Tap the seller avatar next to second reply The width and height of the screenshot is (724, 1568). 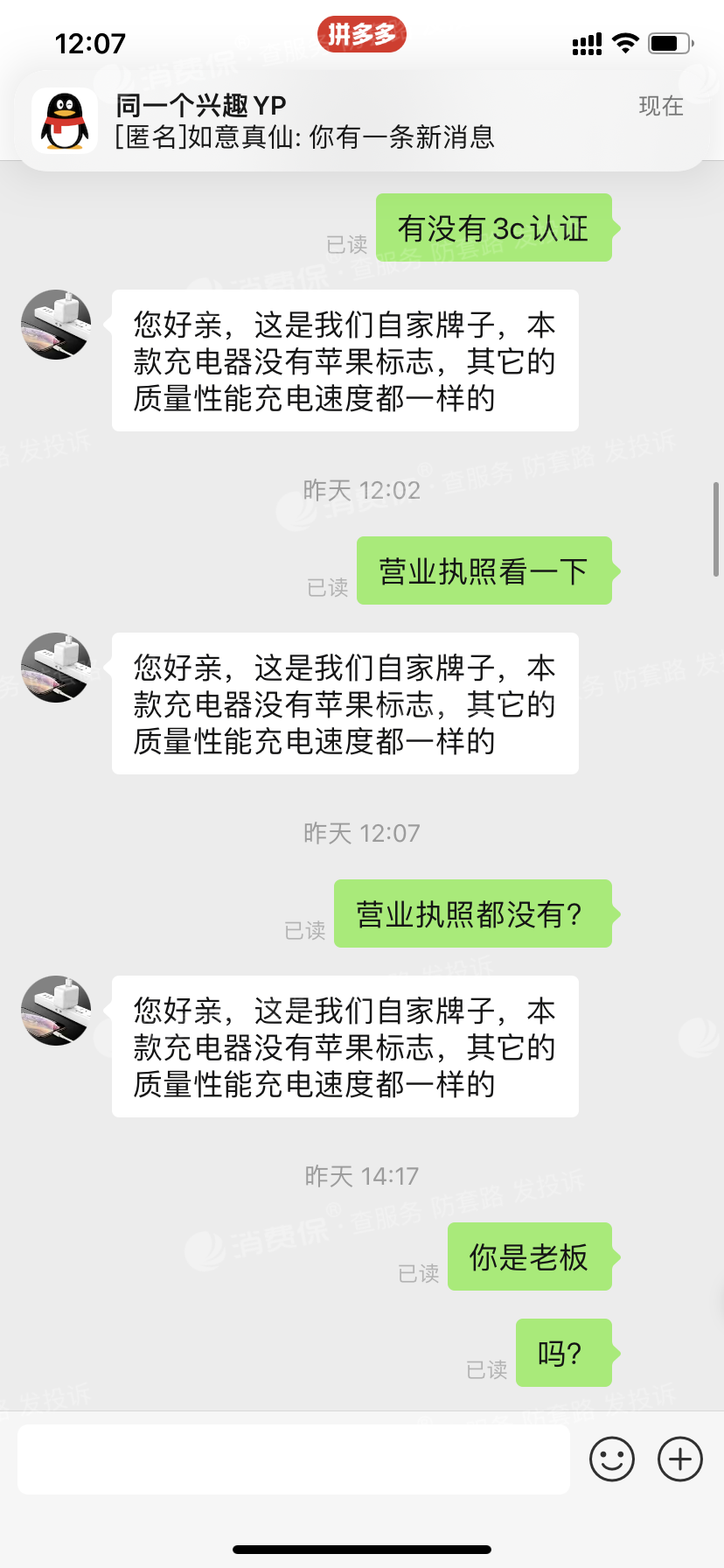click(x=55, y=668)
